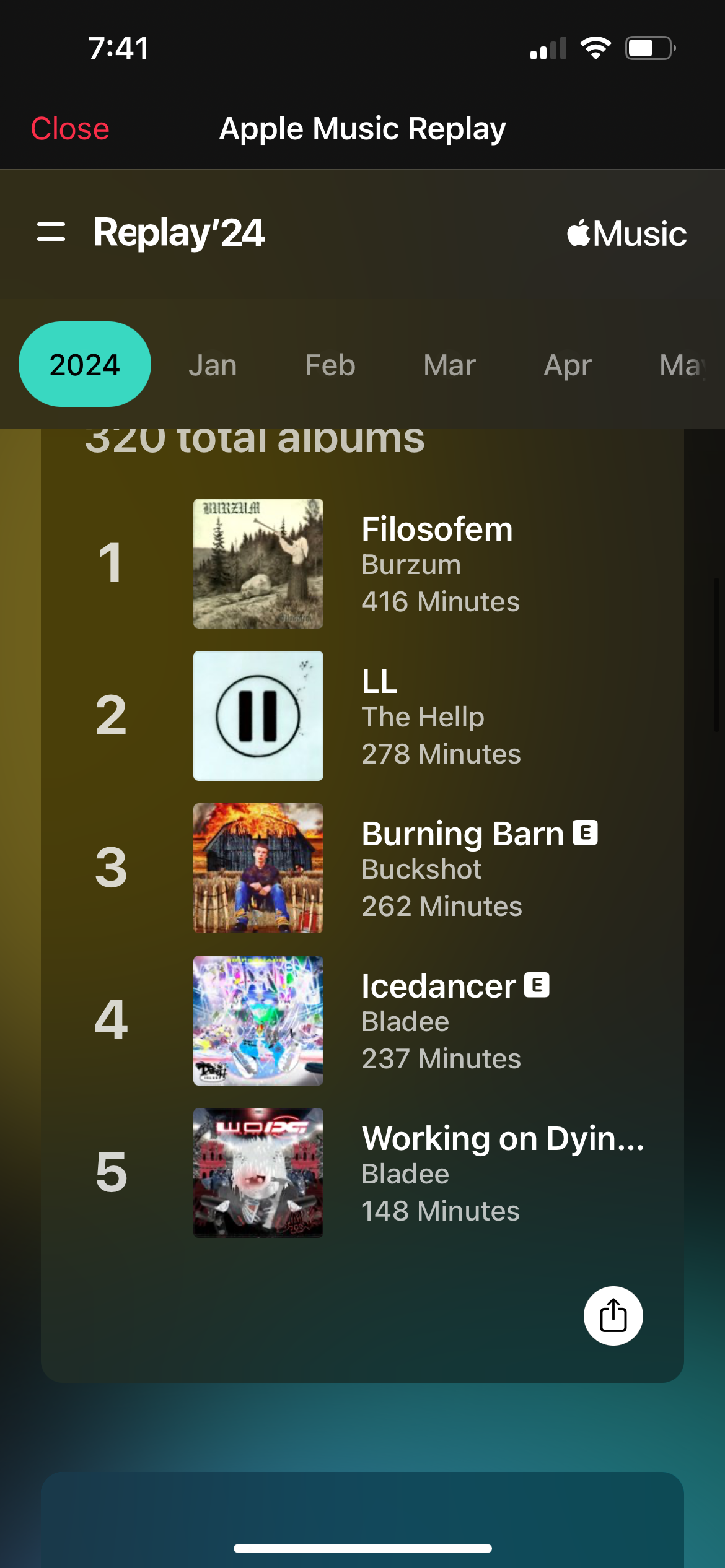This screenshot has width=725, height=1568.
Task: Switch to the Jan tab
Action: pos(213,365)
